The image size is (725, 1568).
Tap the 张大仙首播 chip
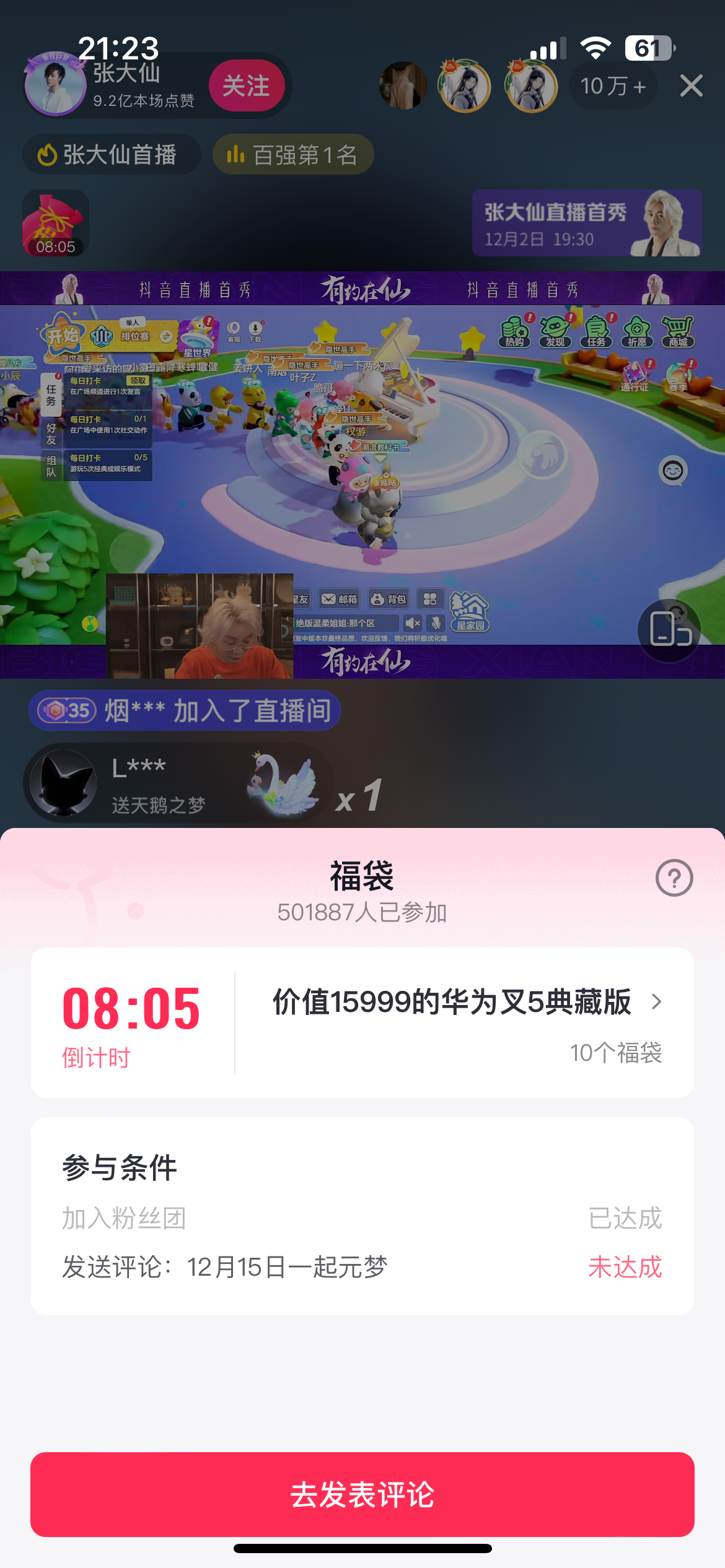point(112,155)
